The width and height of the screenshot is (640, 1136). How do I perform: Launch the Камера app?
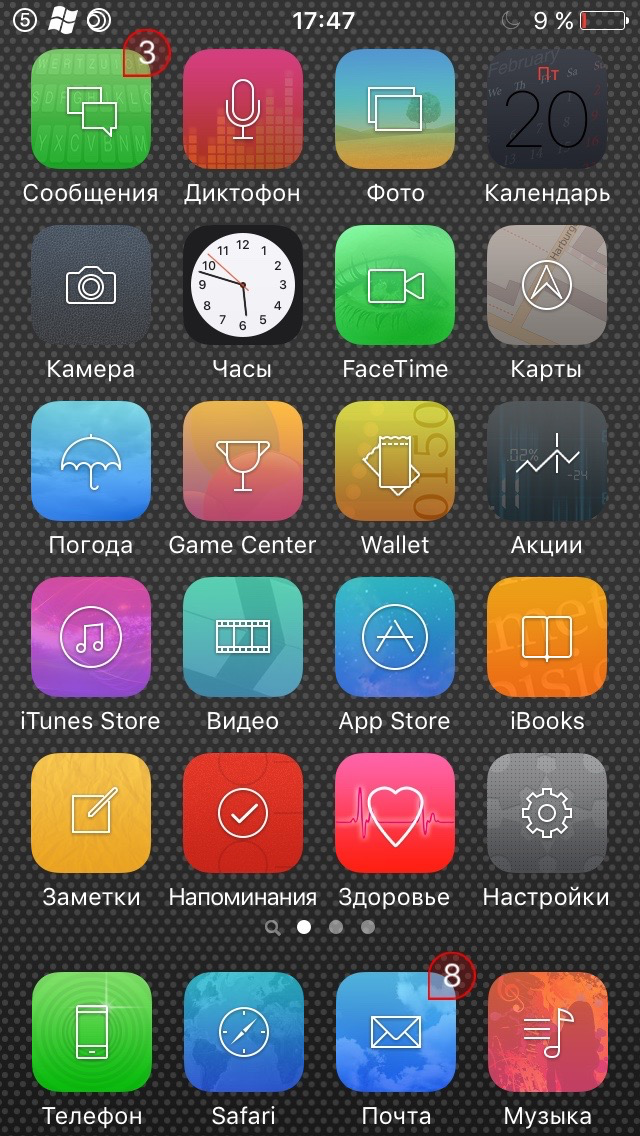point(91,285)
